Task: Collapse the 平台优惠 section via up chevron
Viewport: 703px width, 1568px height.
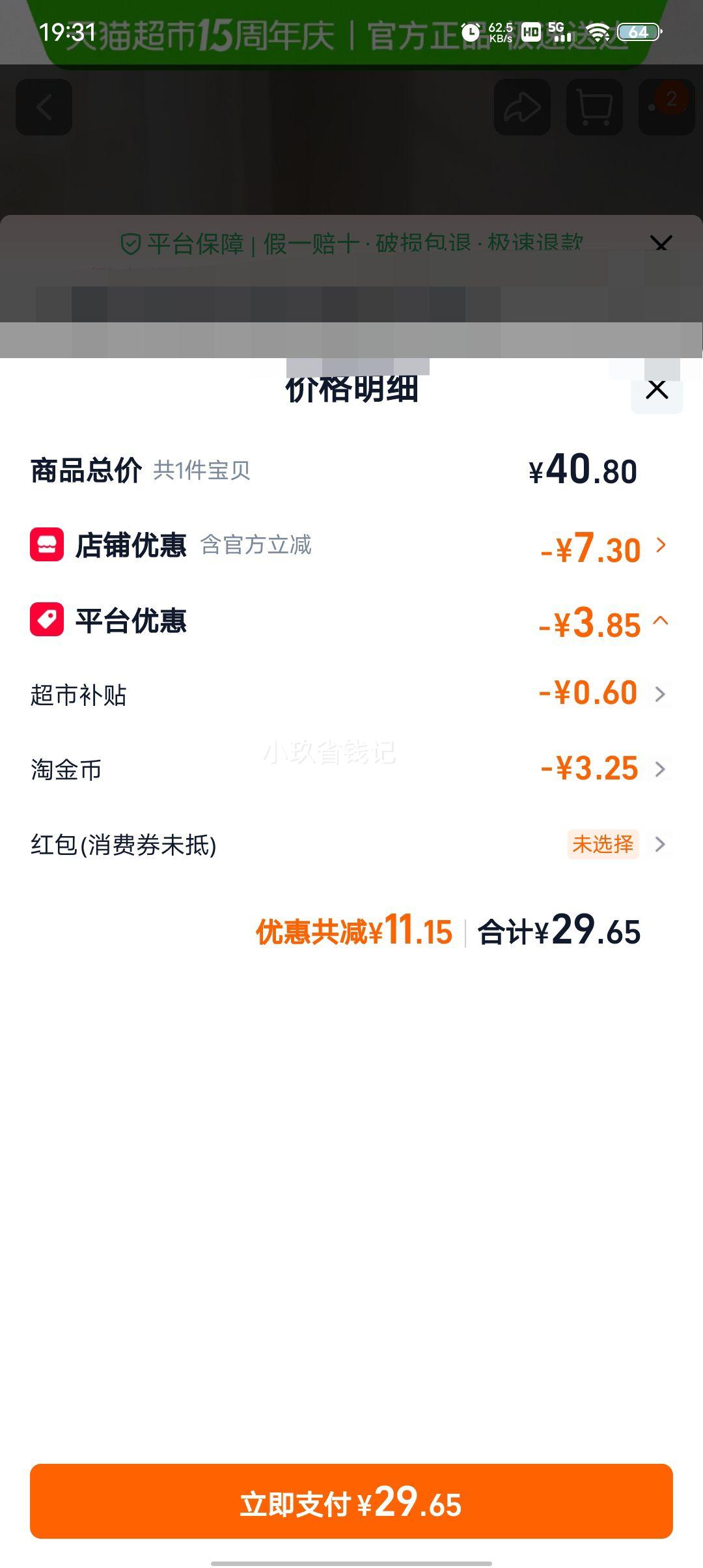Action: point(662,622)
